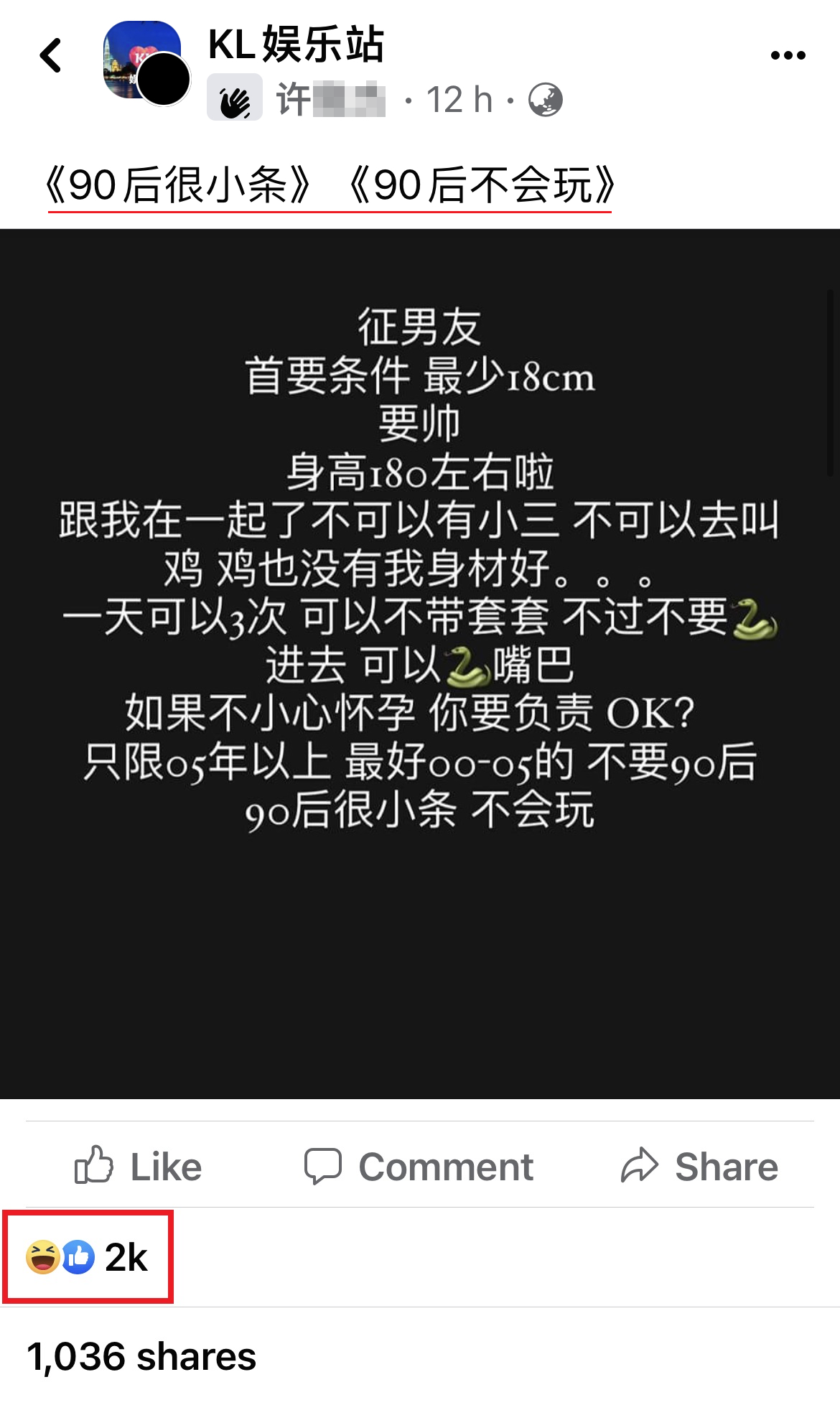The image size is (840, 1405).
Task: View the 1,036 shares list
Action: (141, 1358)
